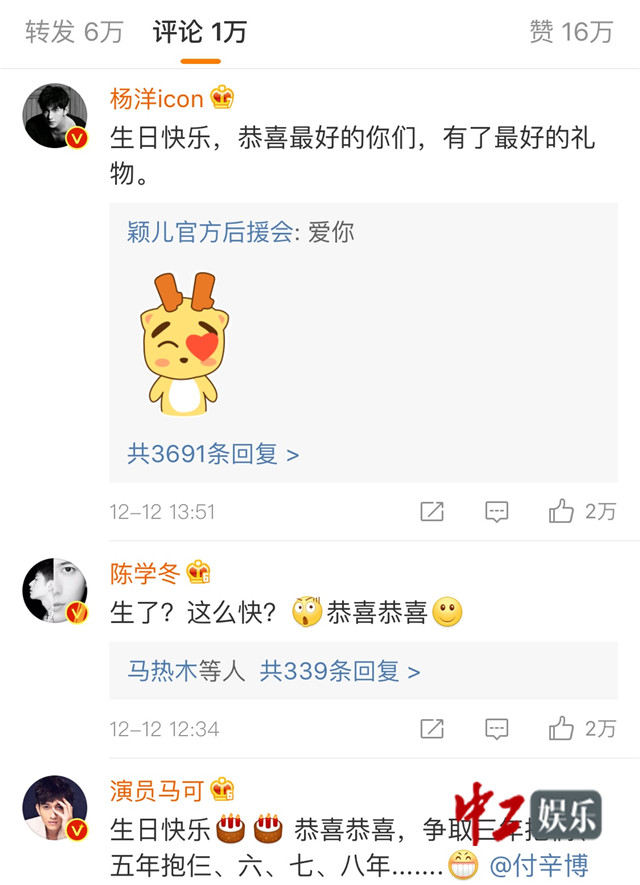Open 颖儿官方后援会 profile link

(210, 233)
